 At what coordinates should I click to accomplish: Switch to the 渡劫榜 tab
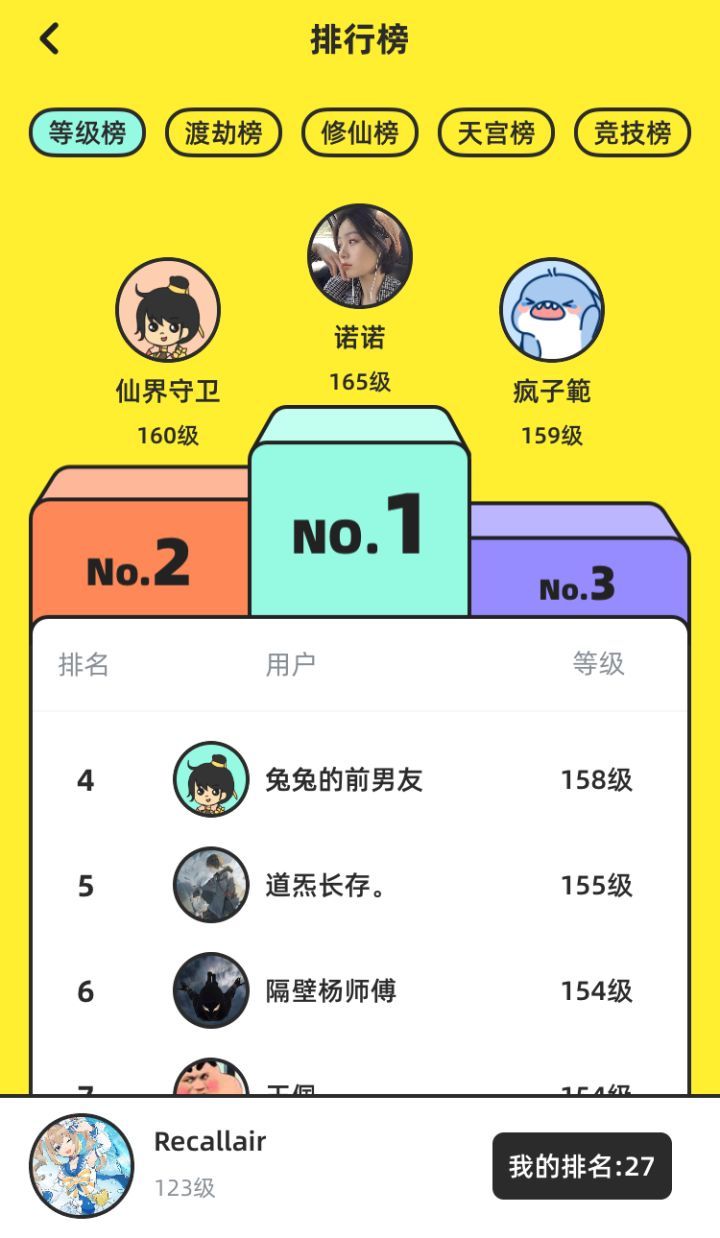tap(223, 131)
